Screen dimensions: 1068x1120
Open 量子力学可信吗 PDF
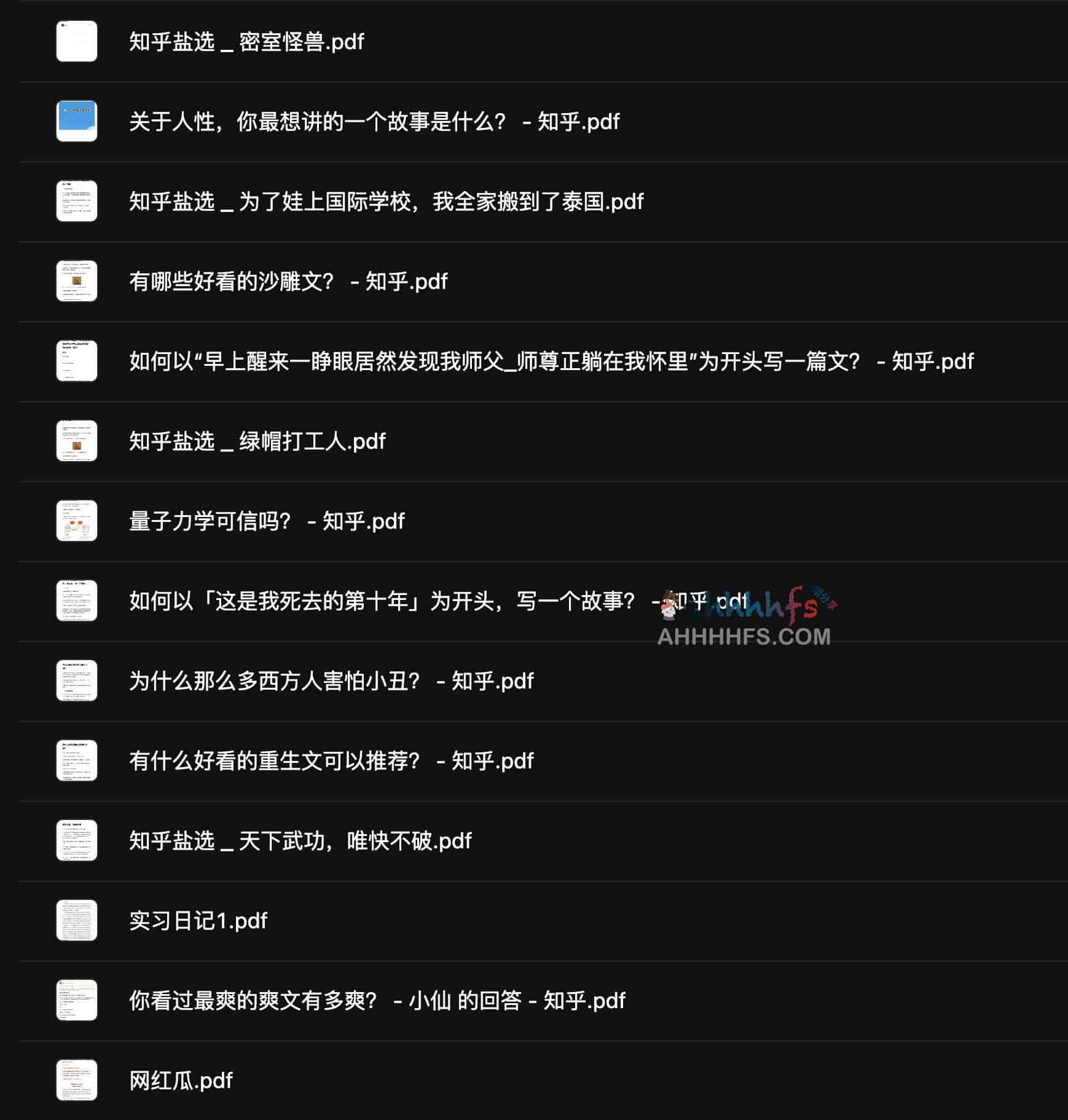point(266,521)
